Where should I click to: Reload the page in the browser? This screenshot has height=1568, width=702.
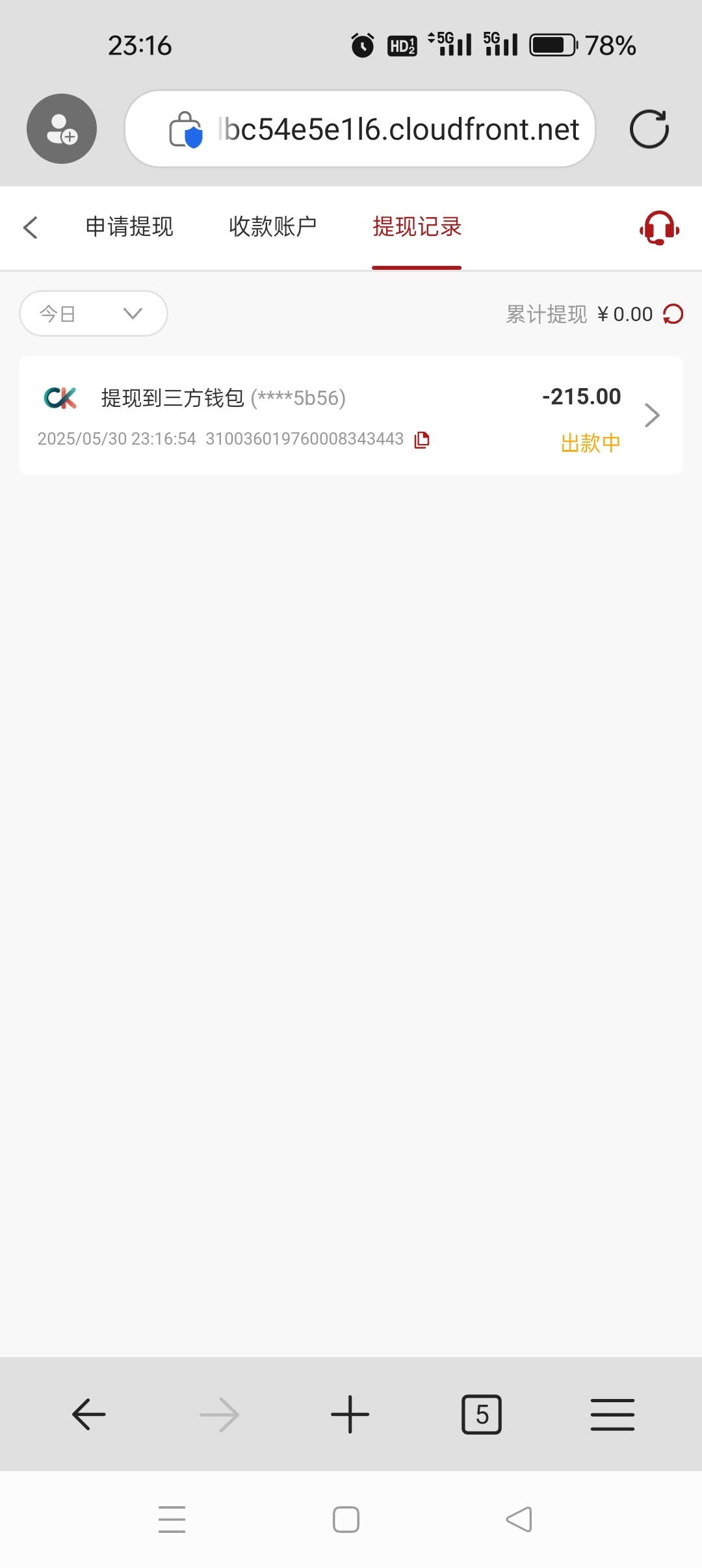coord(649,129)
